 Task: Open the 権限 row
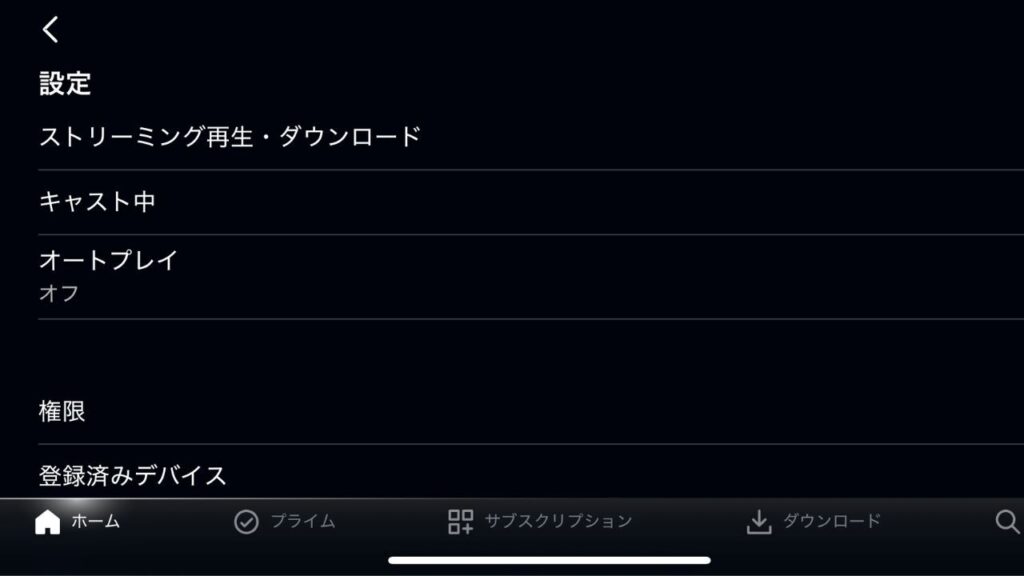[x=62, y=411]
